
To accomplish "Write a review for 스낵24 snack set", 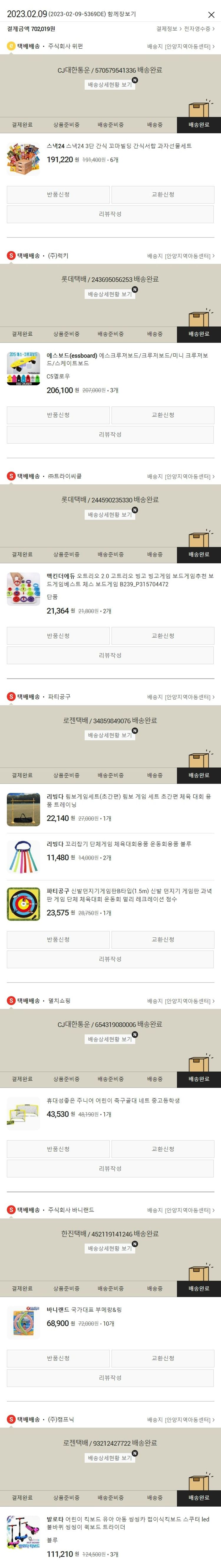I will [x=110, y=214].
